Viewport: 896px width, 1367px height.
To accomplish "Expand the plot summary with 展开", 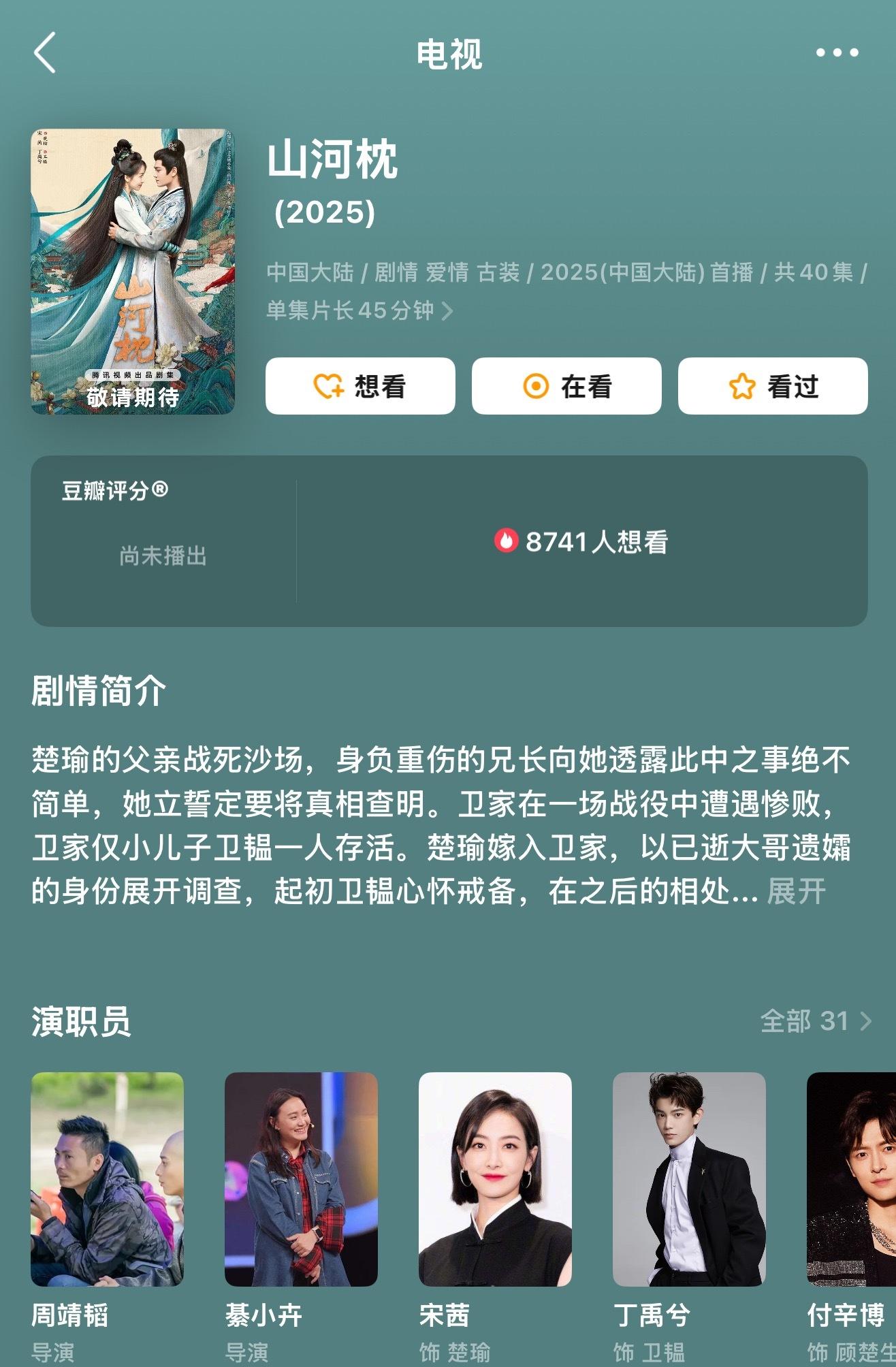I will (796, 891).
